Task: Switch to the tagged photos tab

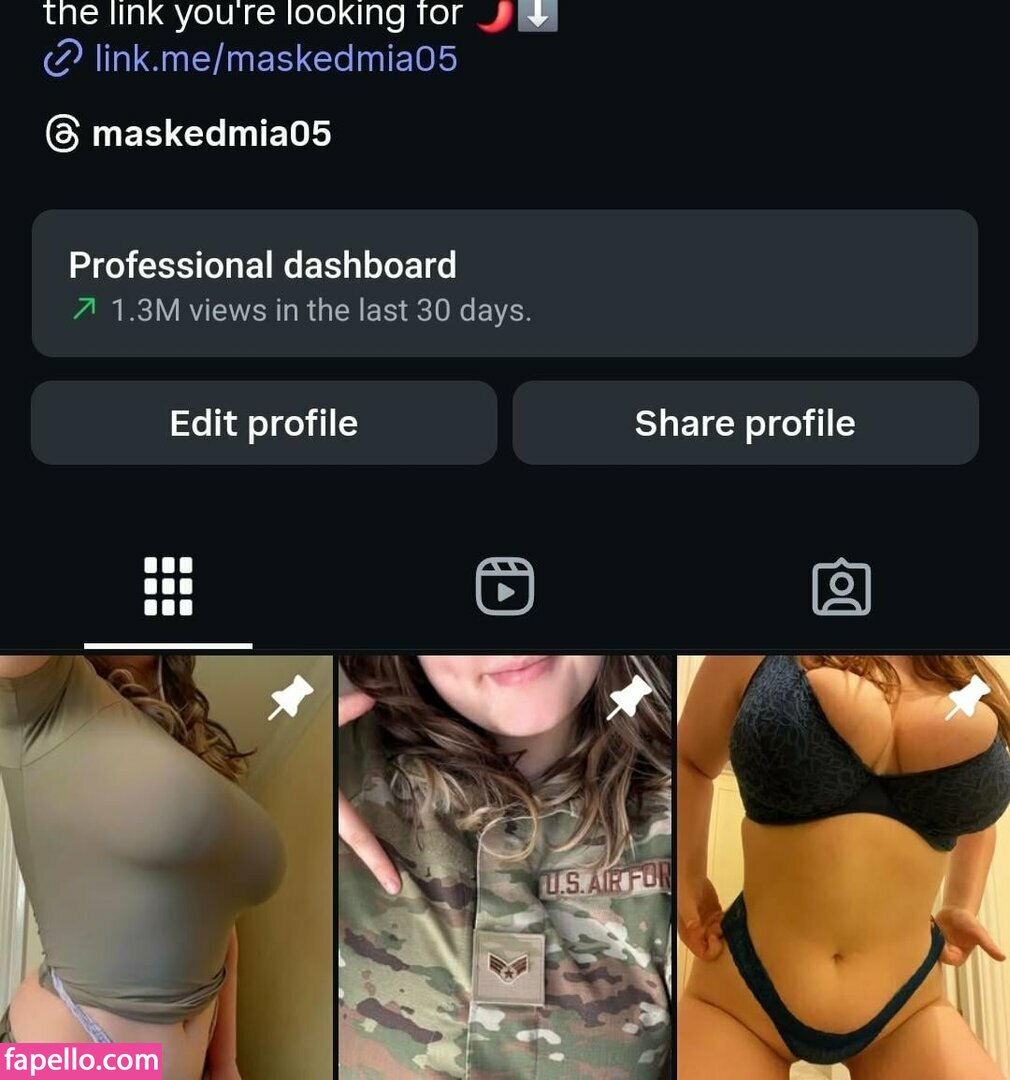Action: 841,587
